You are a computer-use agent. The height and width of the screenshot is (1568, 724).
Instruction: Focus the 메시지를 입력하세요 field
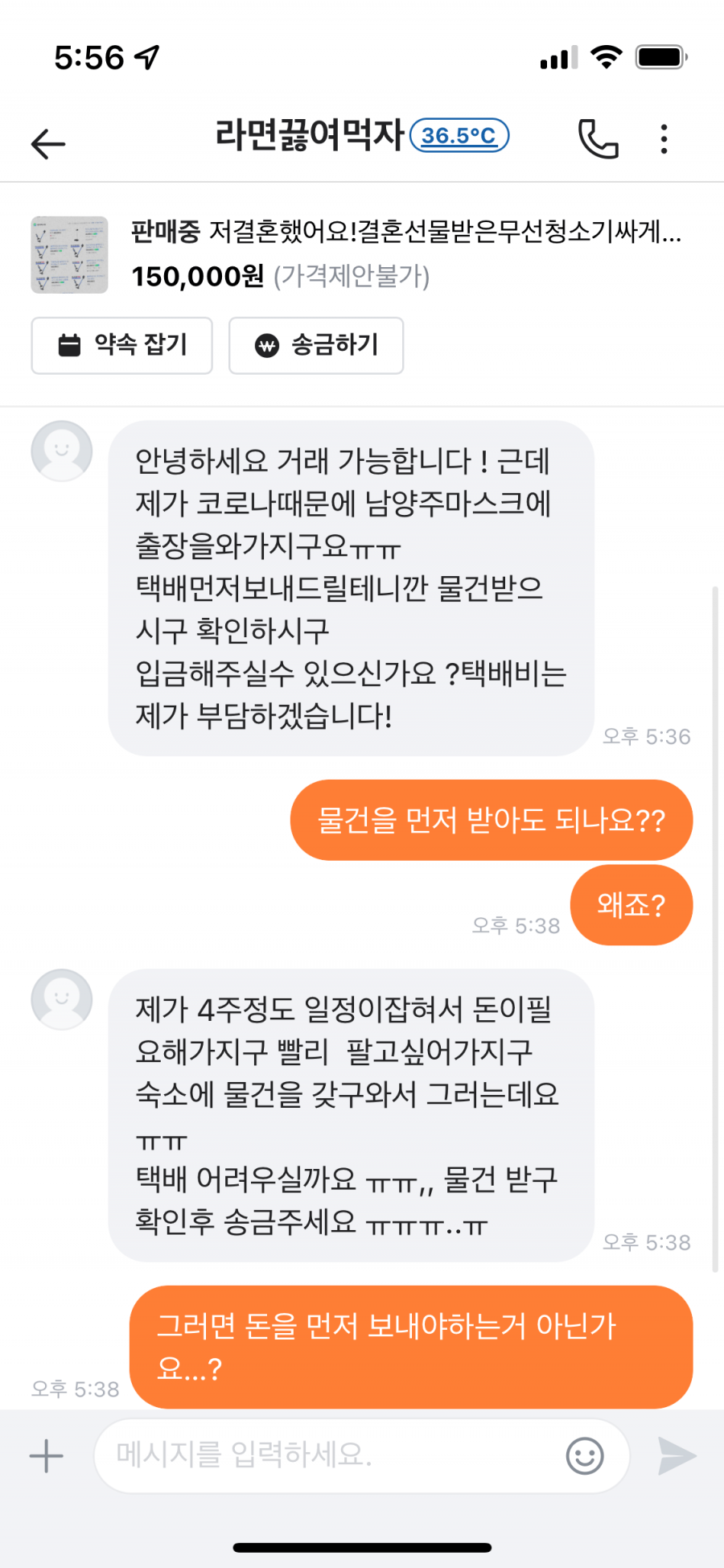point(330,1455)
